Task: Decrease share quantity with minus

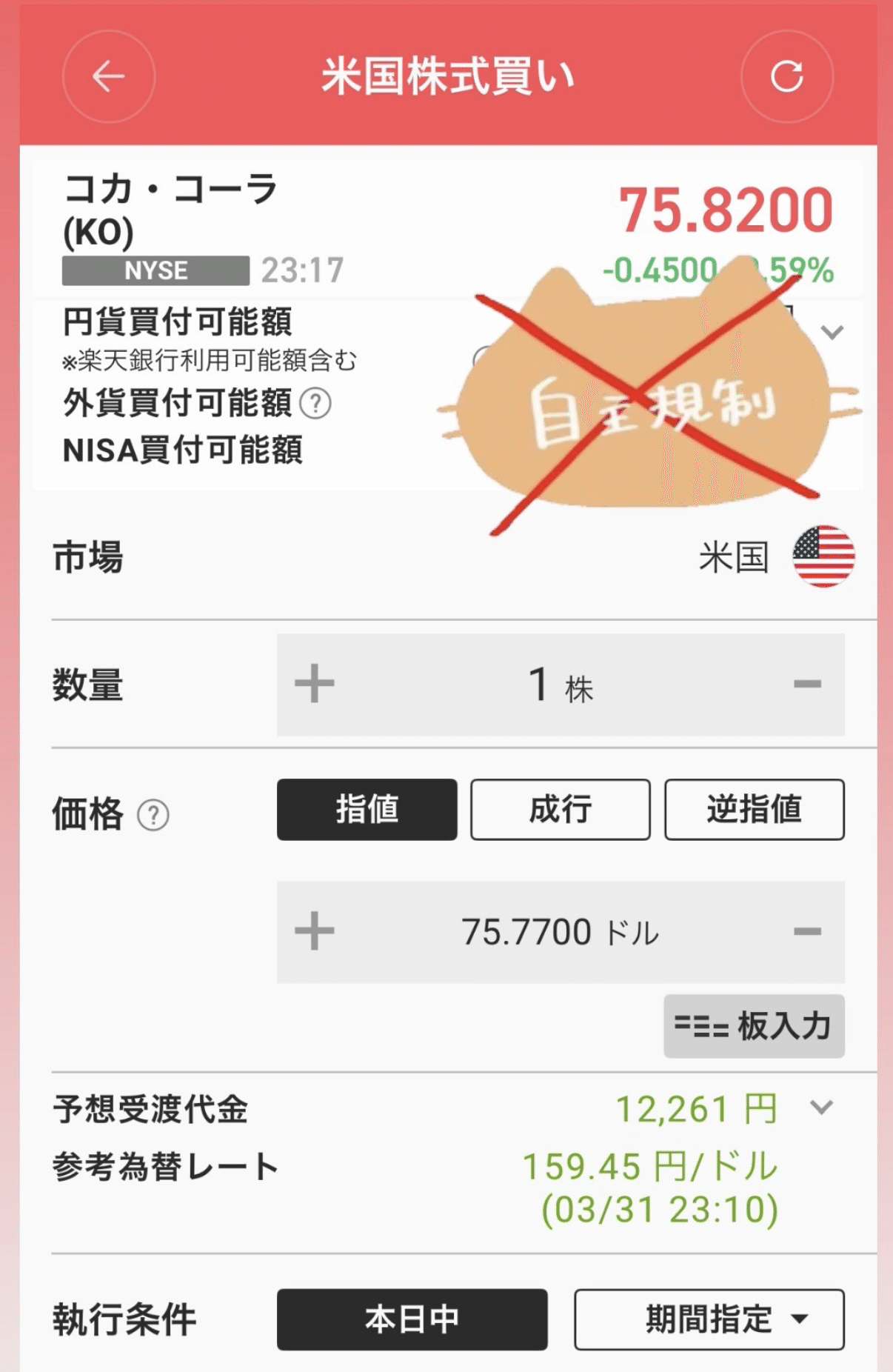Action: [x=807, y=684]
